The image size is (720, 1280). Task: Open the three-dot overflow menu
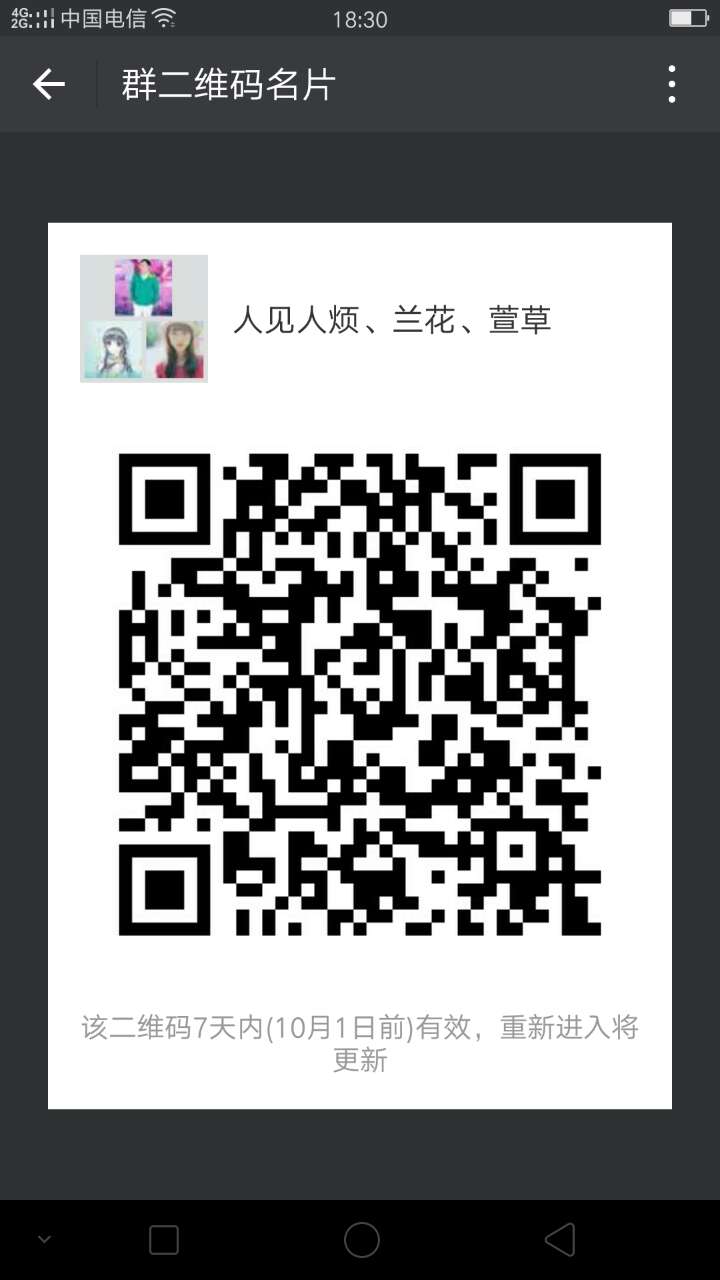coord(672,85)
